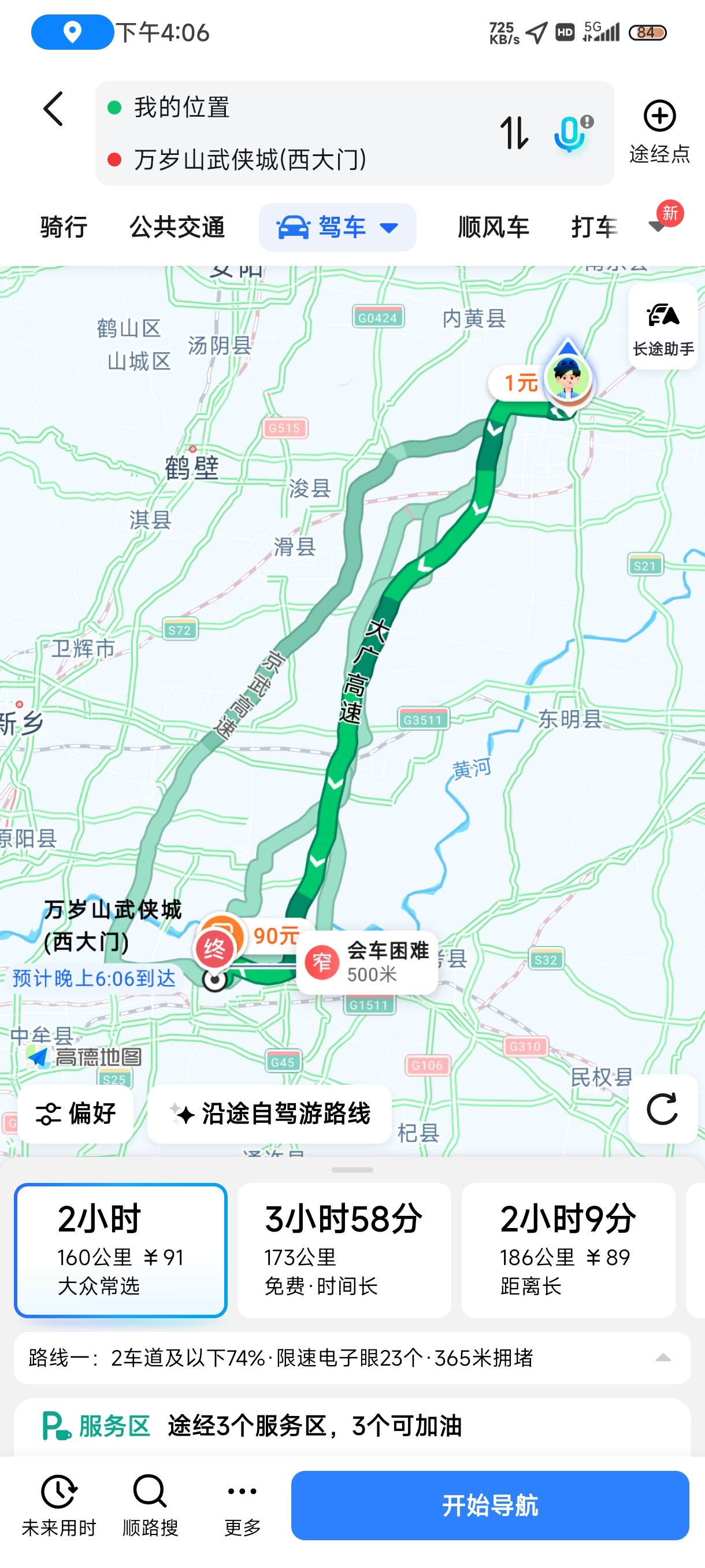Add a waypoint via 途经点
Viewport: 705px width, 1568px height.
[659, 131]
